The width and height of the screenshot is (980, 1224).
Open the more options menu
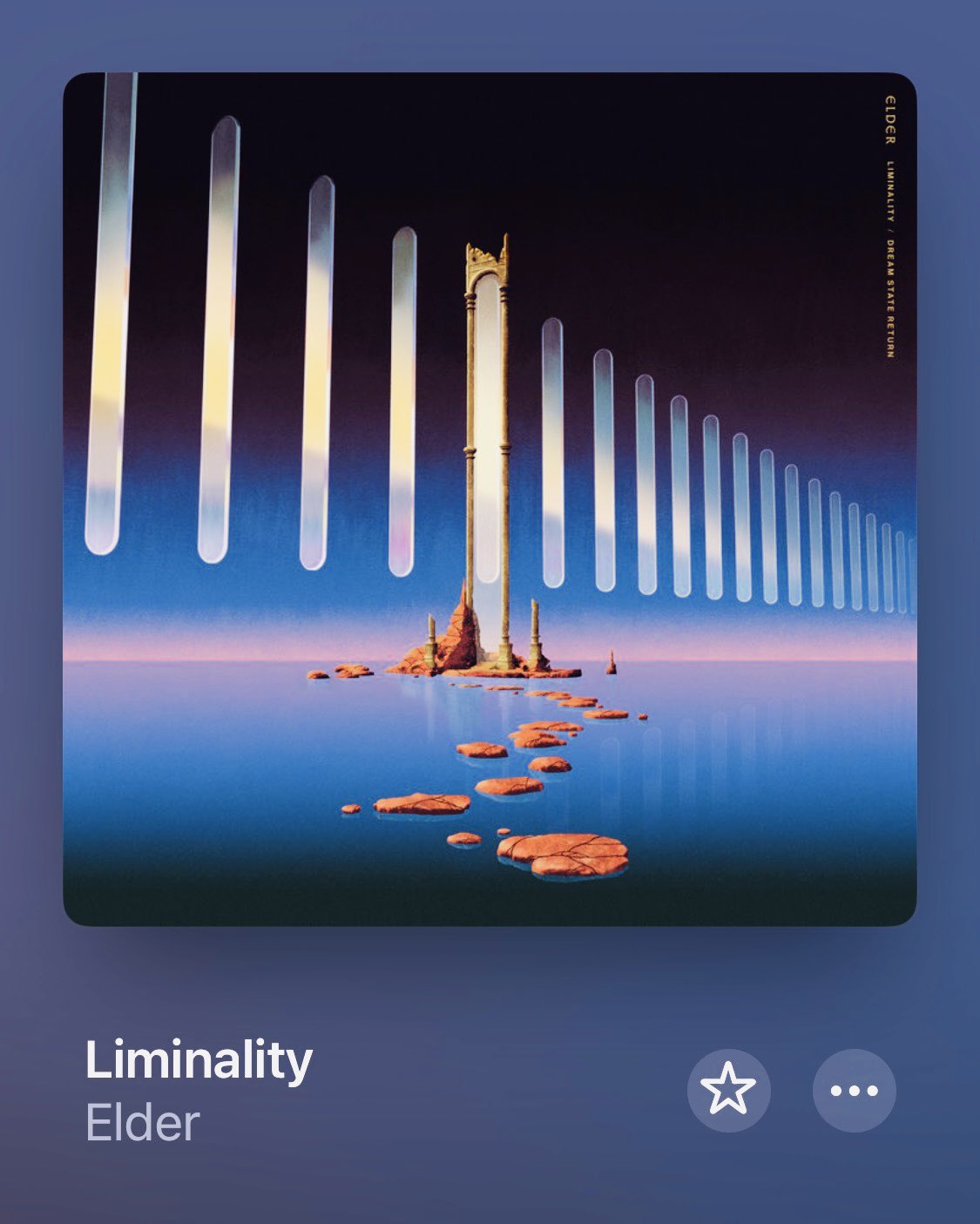point(854,1090)
